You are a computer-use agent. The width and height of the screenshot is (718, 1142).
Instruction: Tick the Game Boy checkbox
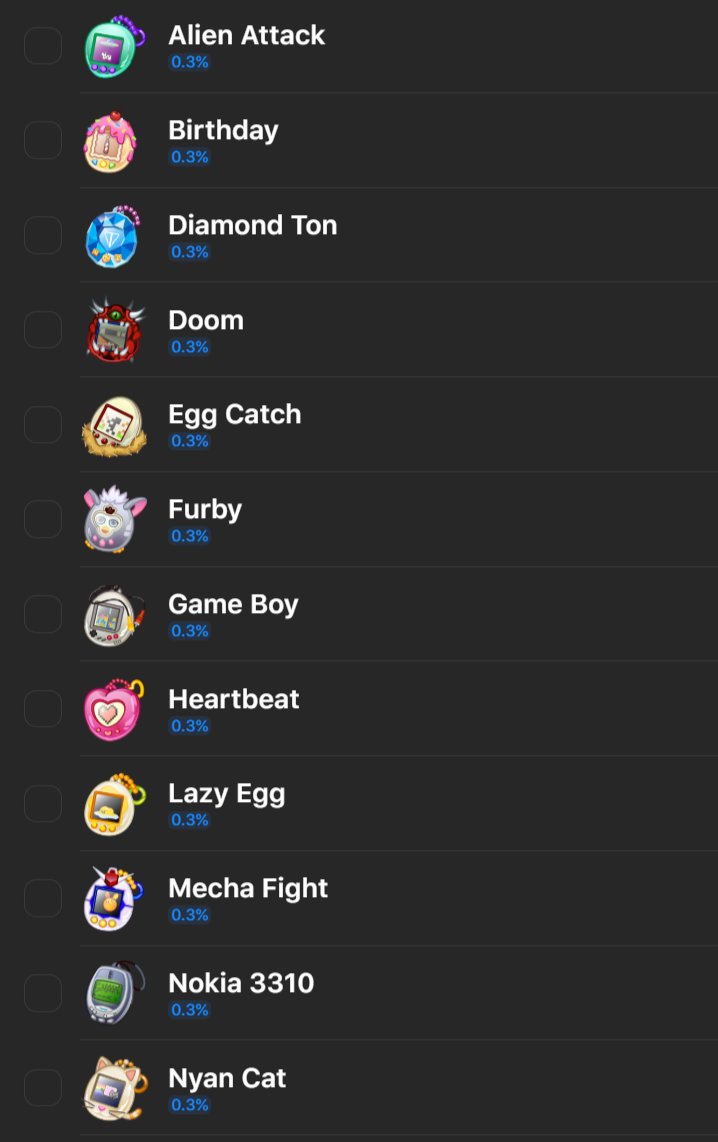coord(42,614)
